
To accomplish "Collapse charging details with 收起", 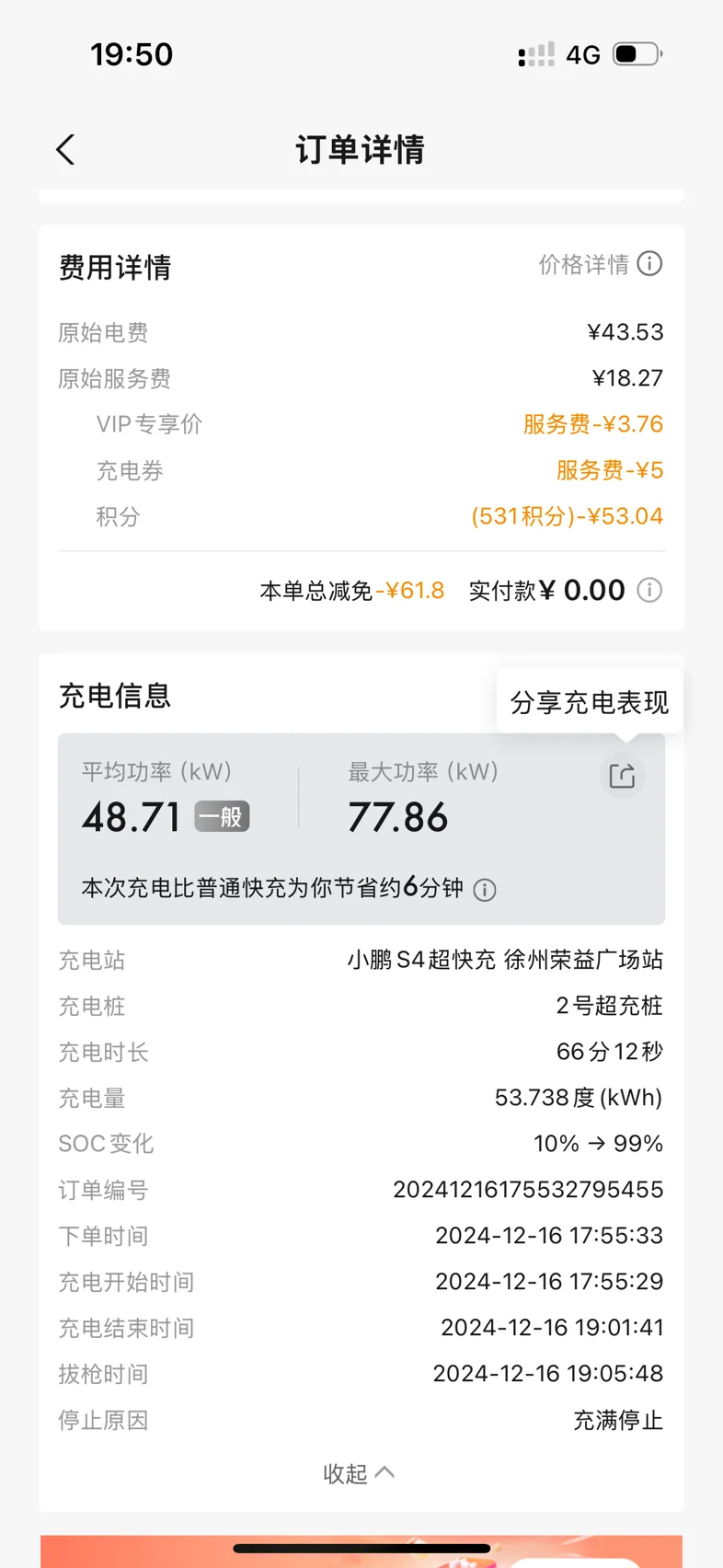I will pyautogui.click(x=359, y=1473).
